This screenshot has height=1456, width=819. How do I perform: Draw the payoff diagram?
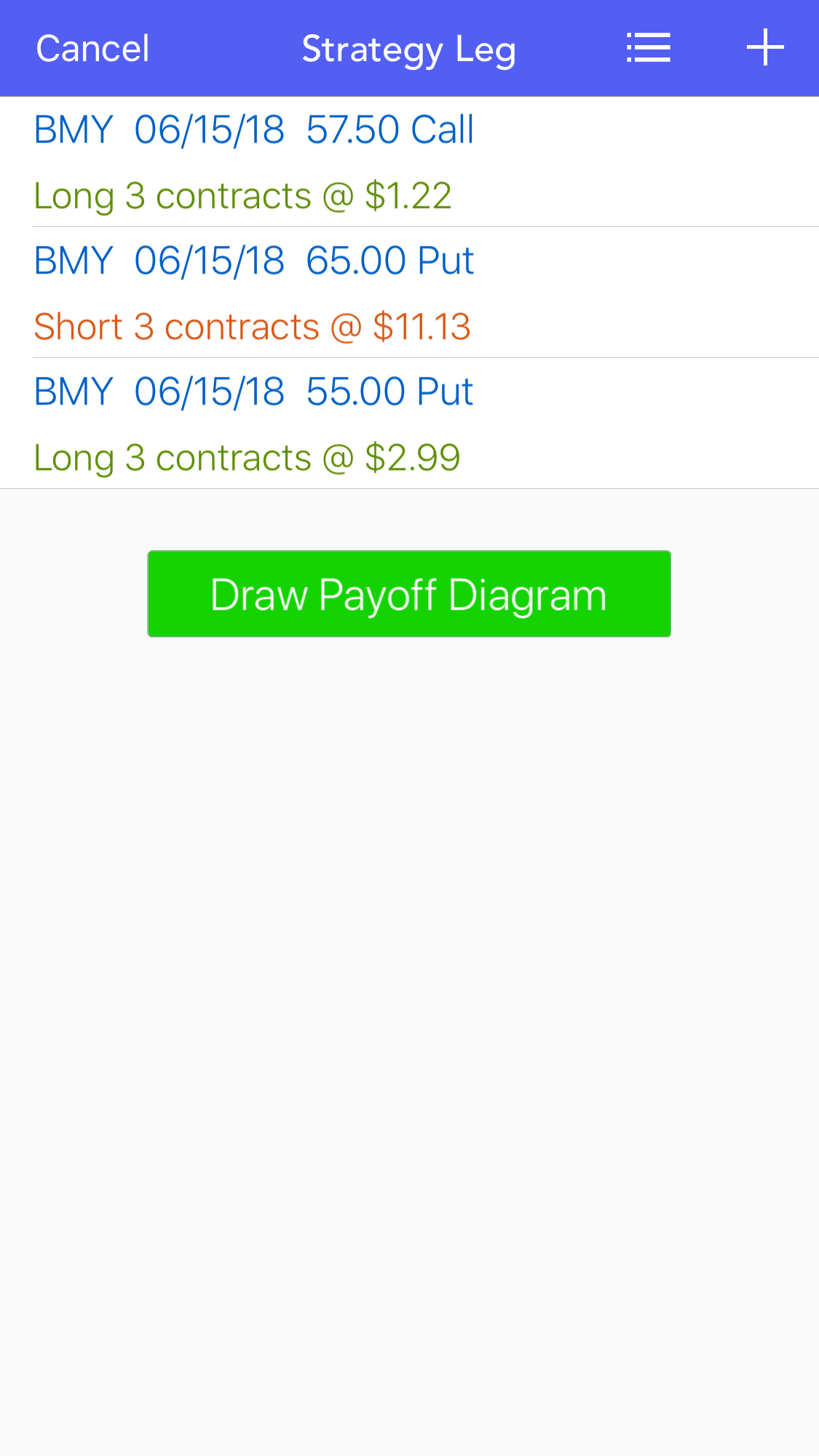coord(408,594)
